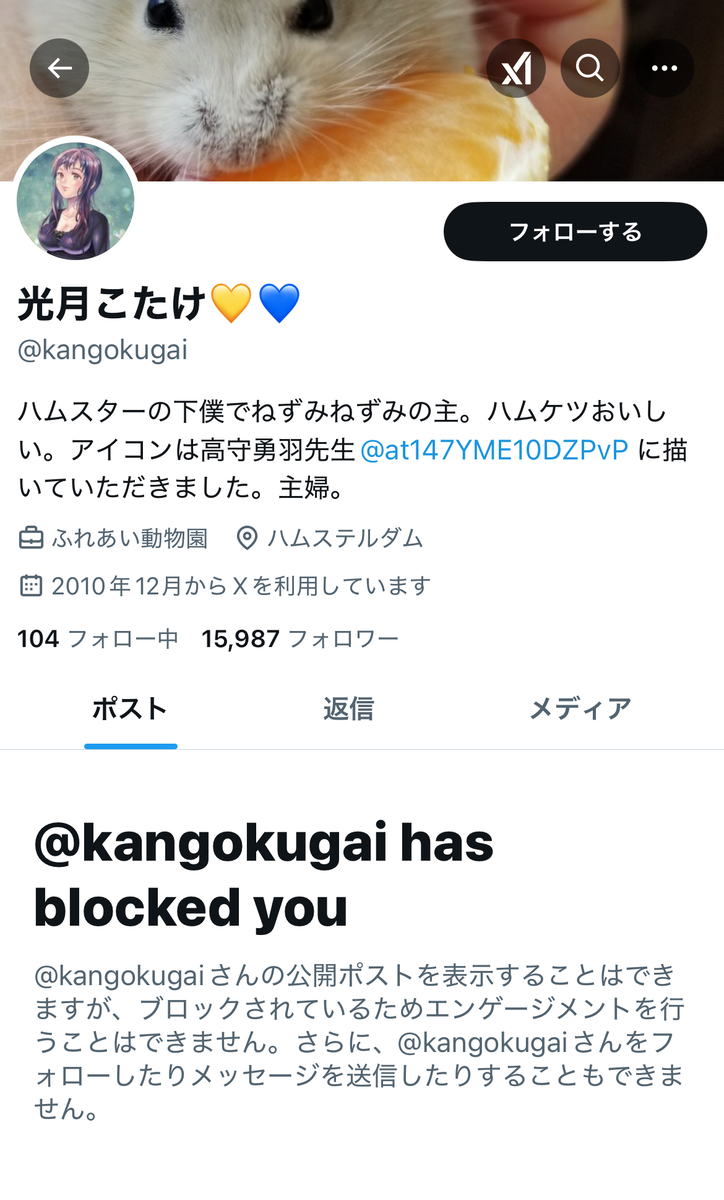Image resolution: width=724 pixels, height=1200 pixels.
Task: Search this profile's posts
Action: 590,68
